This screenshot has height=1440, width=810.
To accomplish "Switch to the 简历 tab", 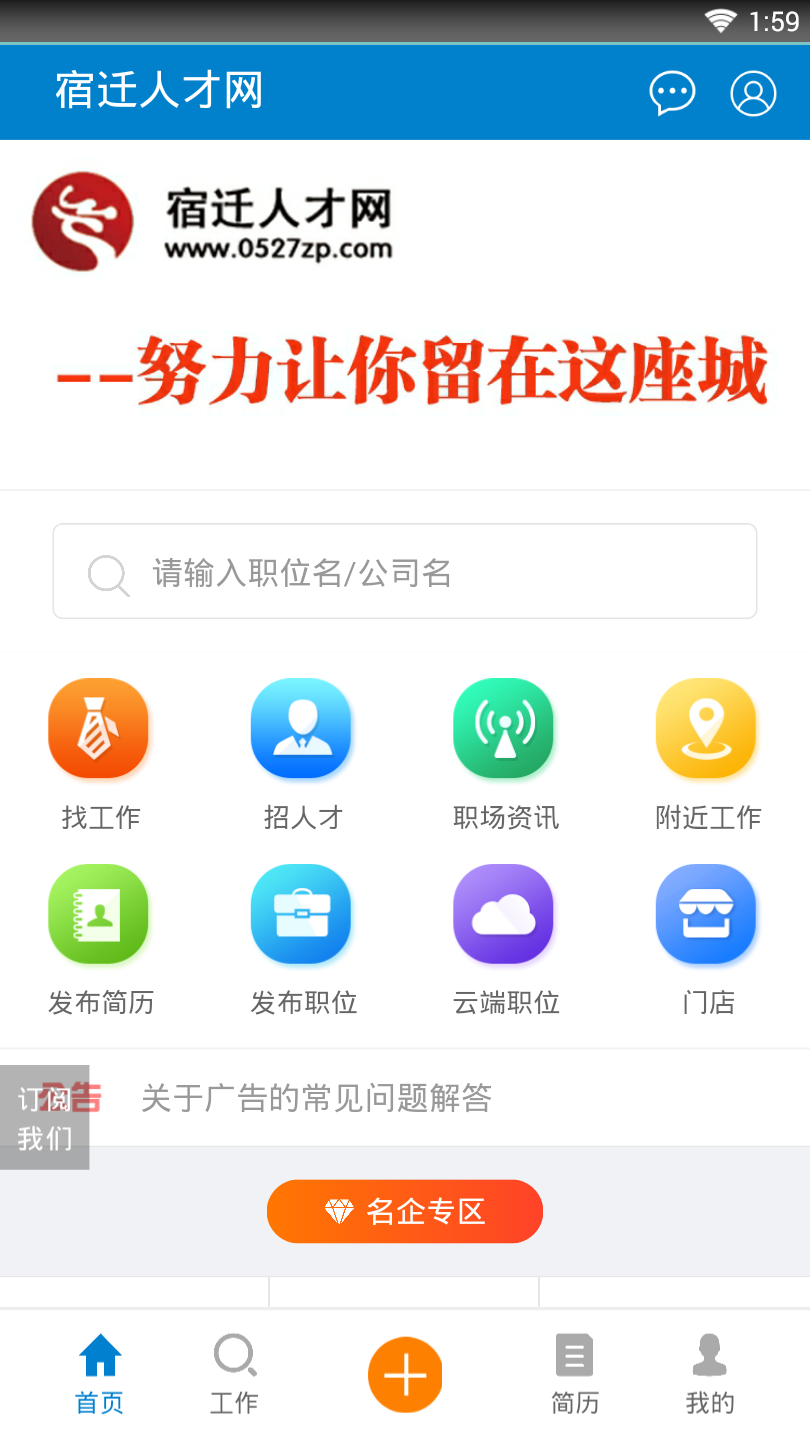I will 573,1375.
